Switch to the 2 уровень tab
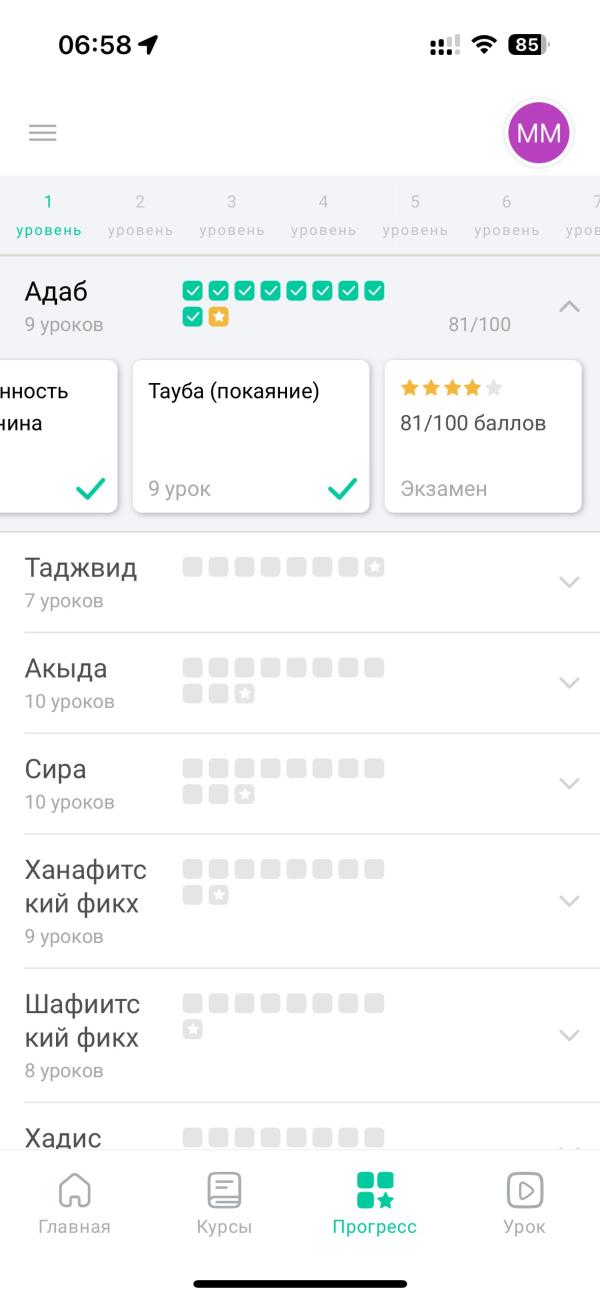Image resolution: width=600 pixels, height=1300 pixels. 140,215
